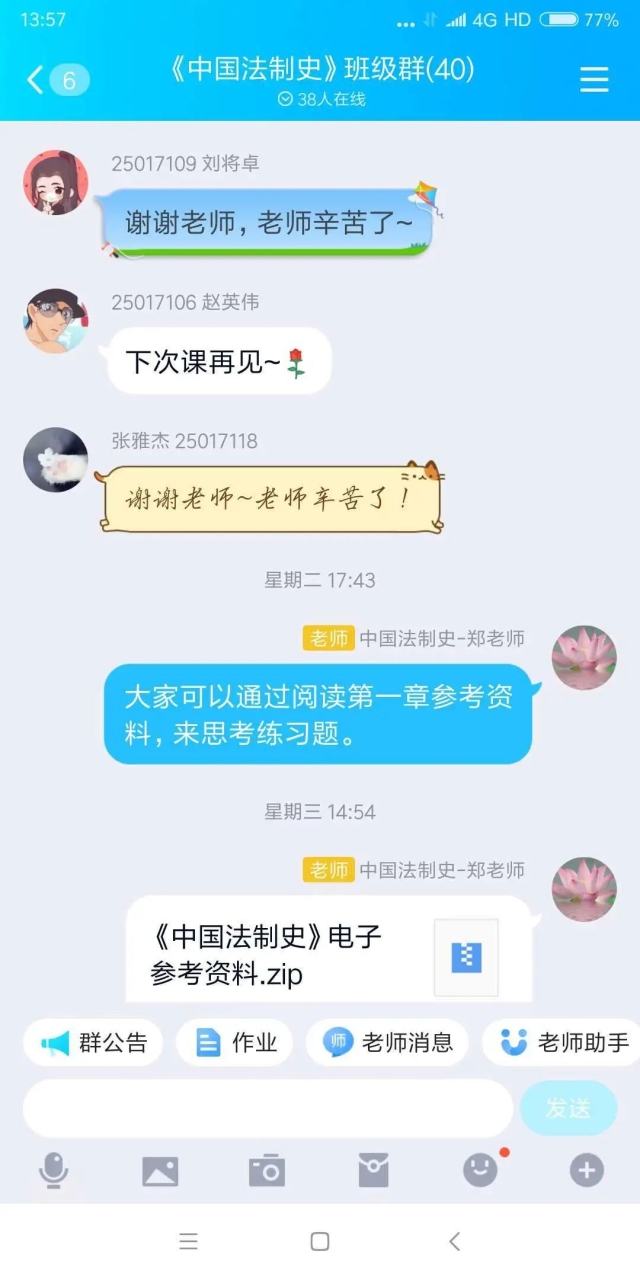Open the red envelope icon
The width and height of the screenshot is (640, 1280).
tap(373, 1170)
